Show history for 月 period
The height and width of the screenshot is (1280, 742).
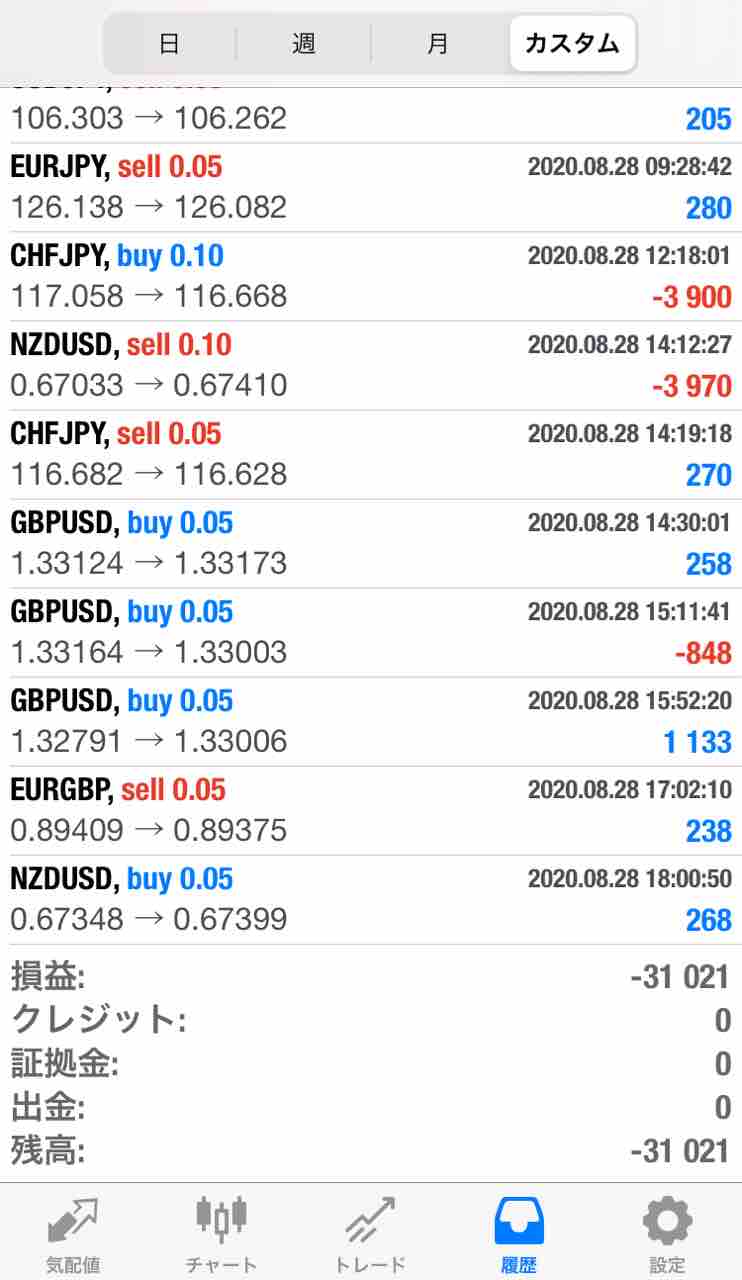(438, 44)
